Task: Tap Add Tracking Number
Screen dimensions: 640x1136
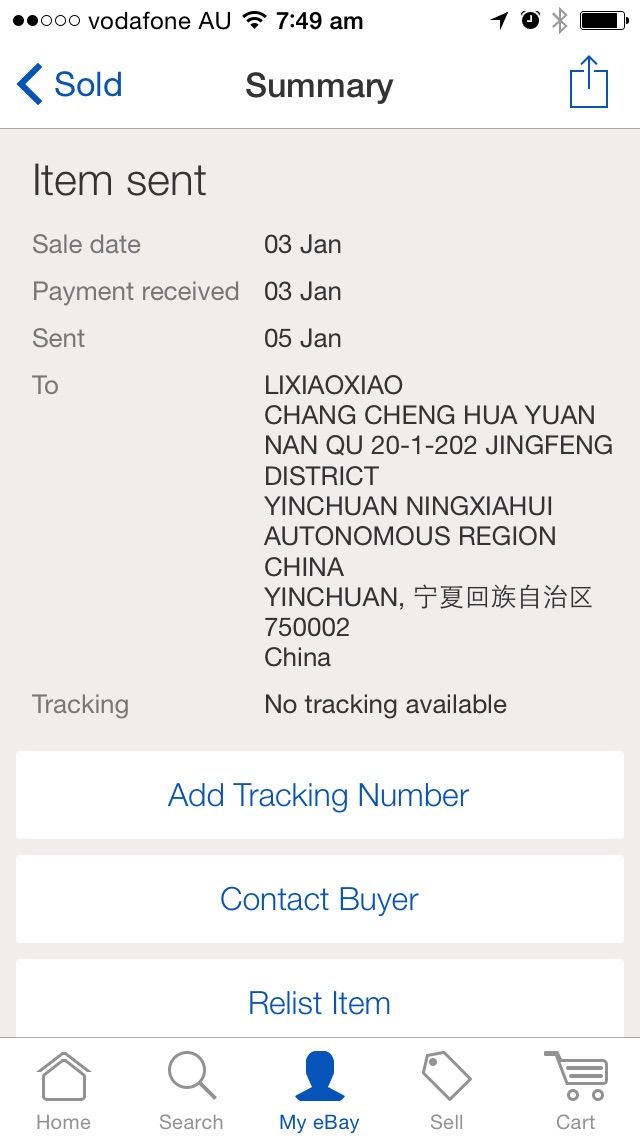Action: [320, 795]
